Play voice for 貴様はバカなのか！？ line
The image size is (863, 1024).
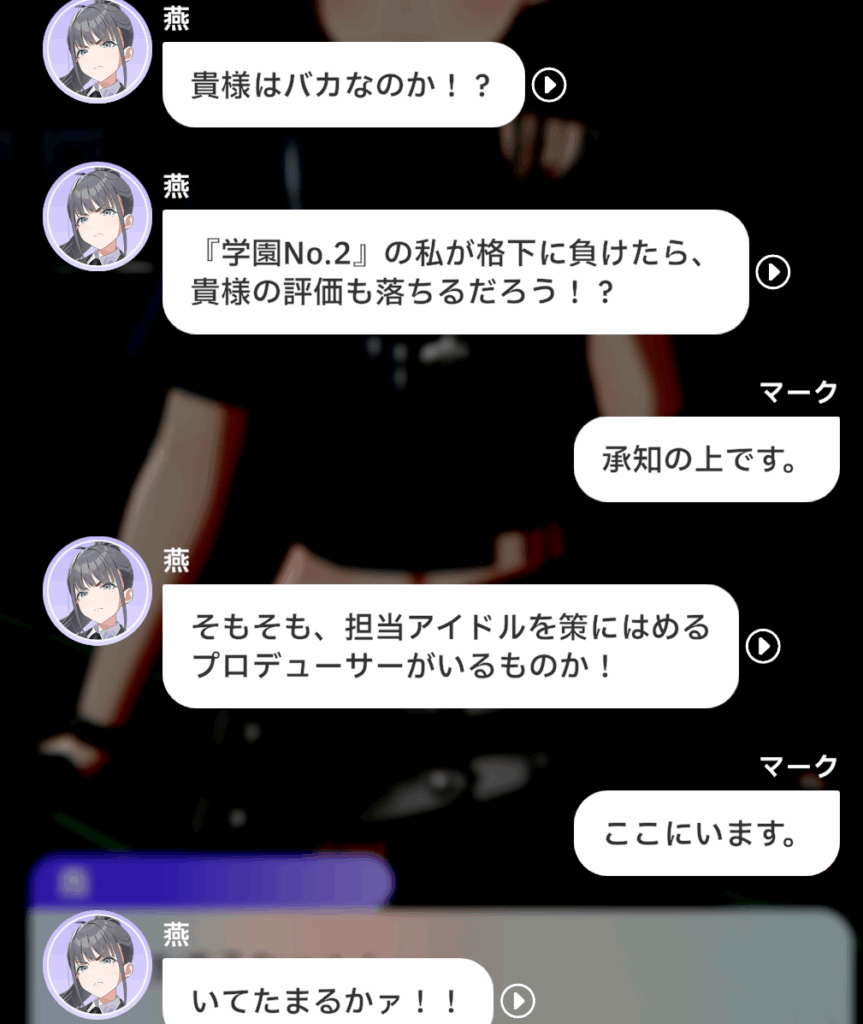549,85
